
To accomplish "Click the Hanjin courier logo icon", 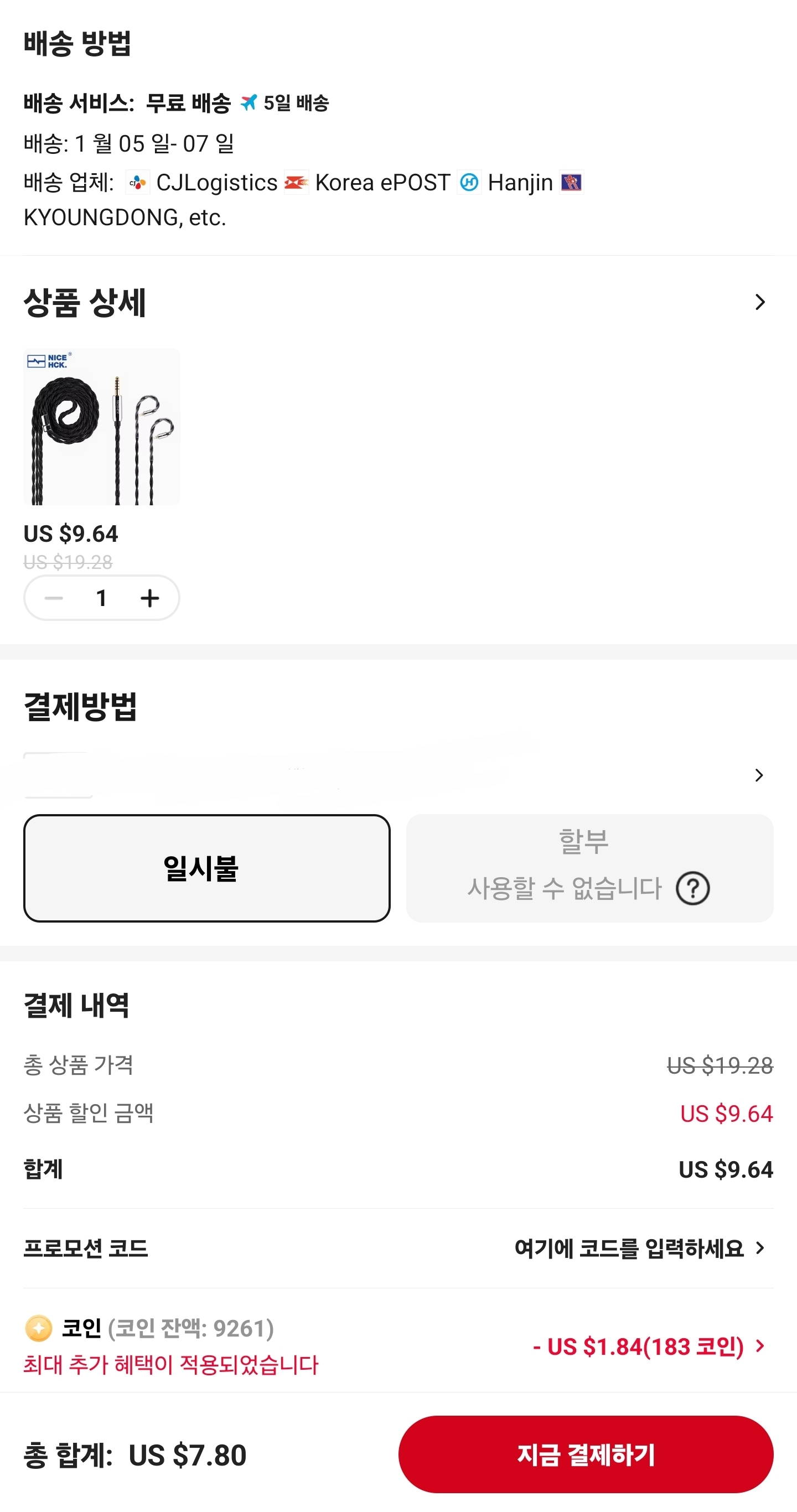I will pyautogui.click(x=469, y=182).
